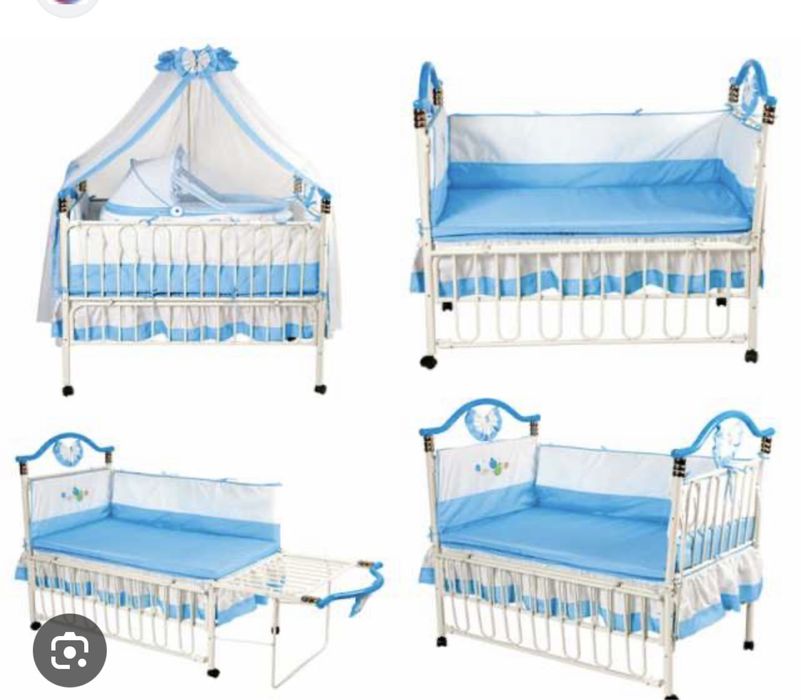Search this image with Google Lens
Image resolution: width=801 pixels, height=700 pixels.
[69, 652]
